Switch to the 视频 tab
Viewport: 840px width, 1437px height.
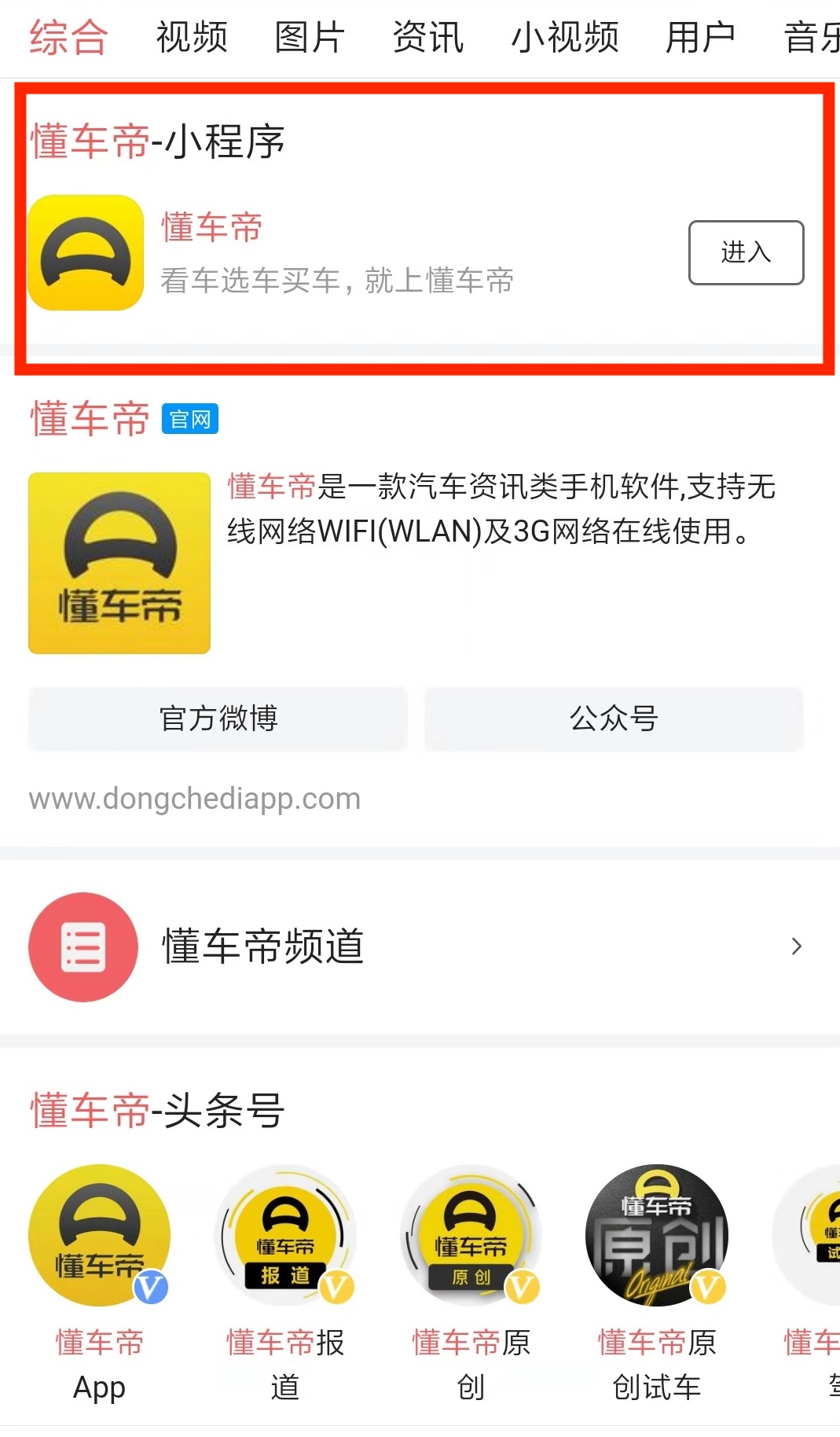coord(192,37)
